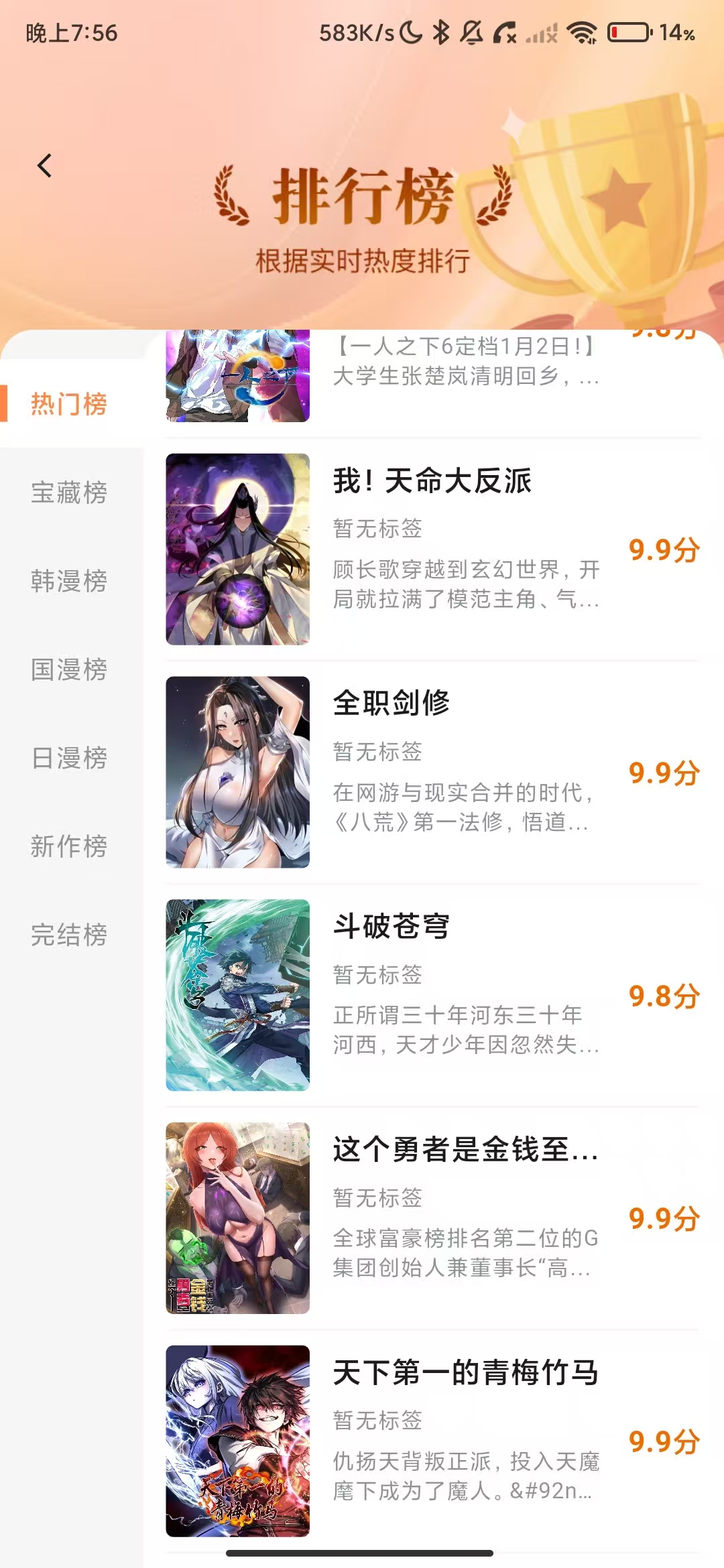
Task: Open the 斗破苍穹 entry
Action: tap(433, 995)
